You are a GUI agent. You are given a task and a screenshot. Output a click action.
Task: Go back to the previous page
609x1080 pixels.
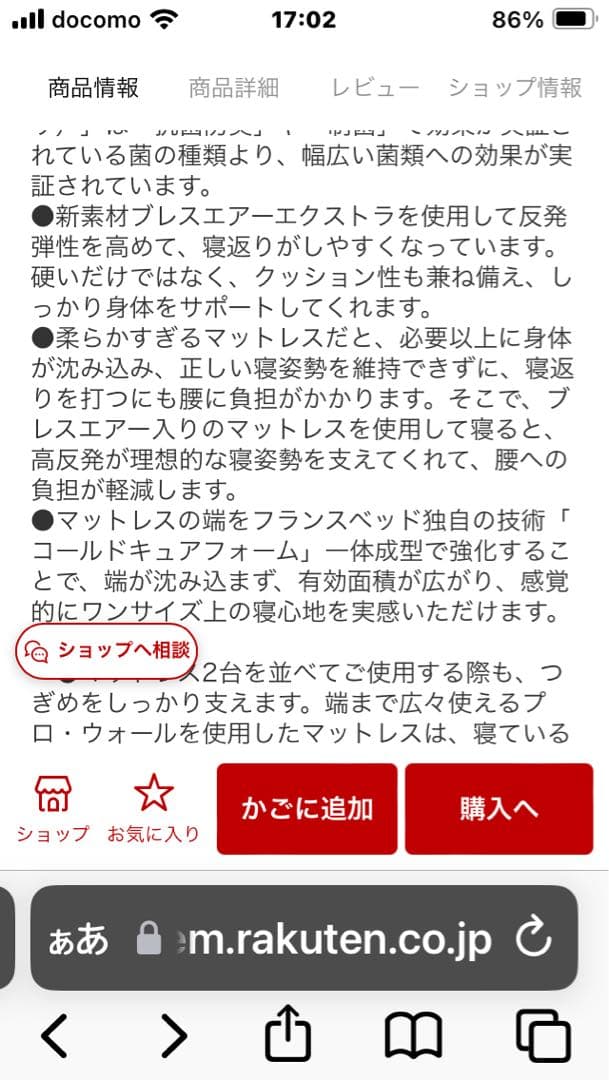click(x=55, y=1036)
